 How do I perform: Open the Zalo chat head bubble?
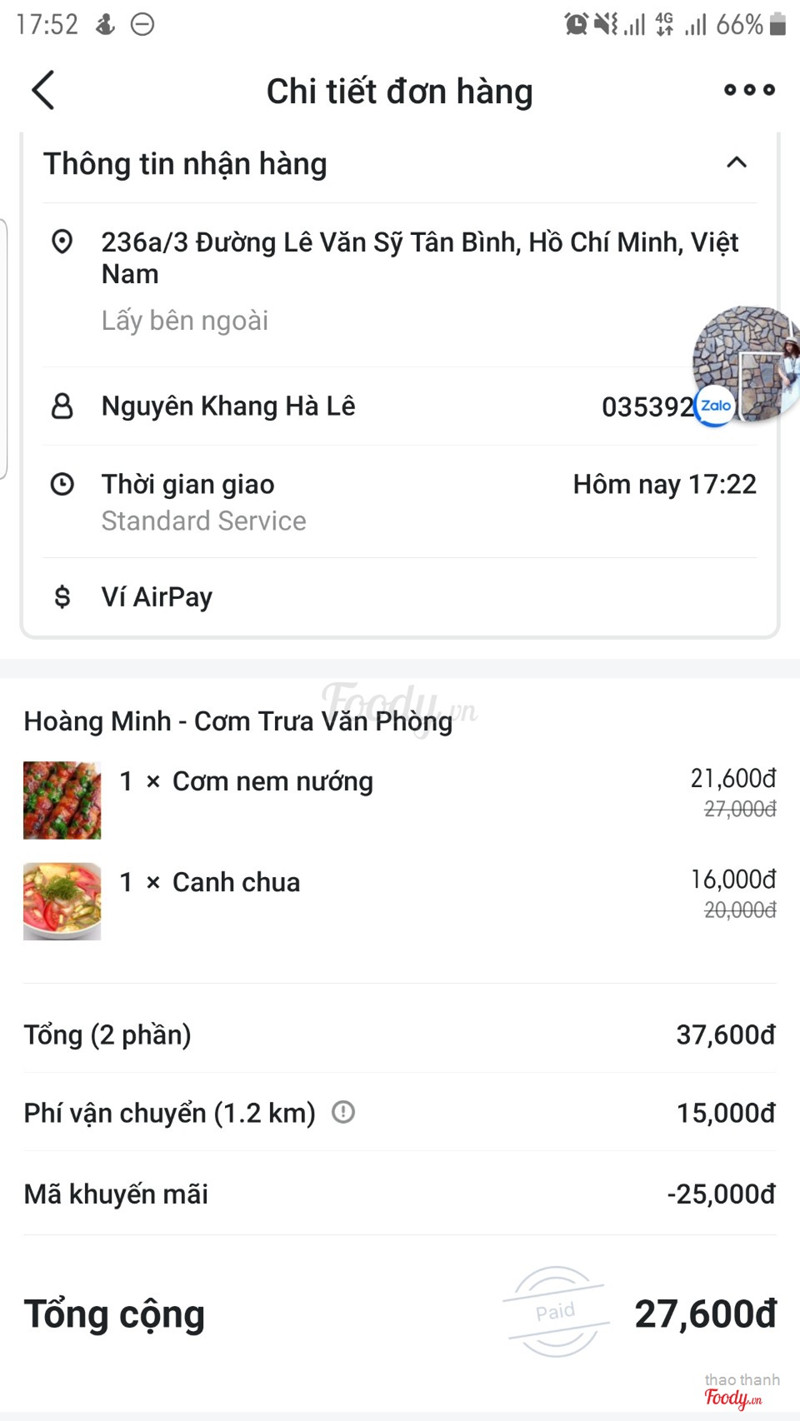click(748, 364)
